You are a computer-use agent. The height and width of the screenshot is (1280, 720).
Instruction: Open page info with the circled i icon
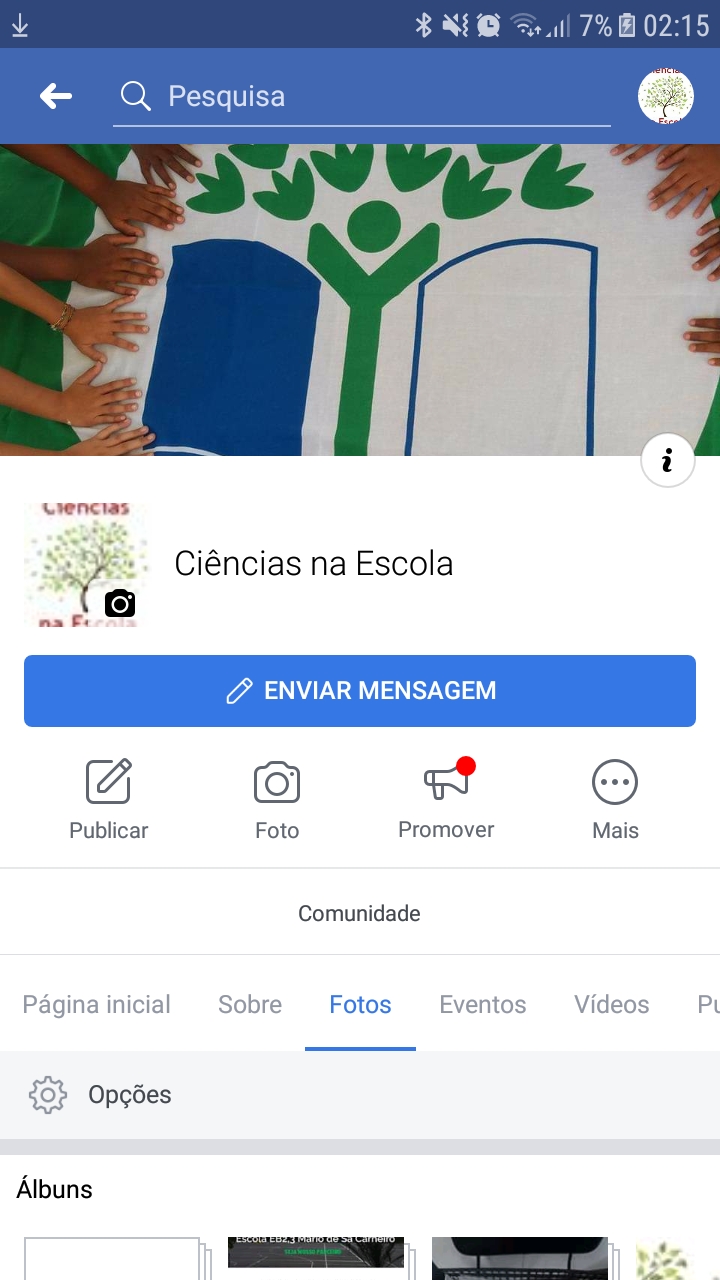coord(667,460)
